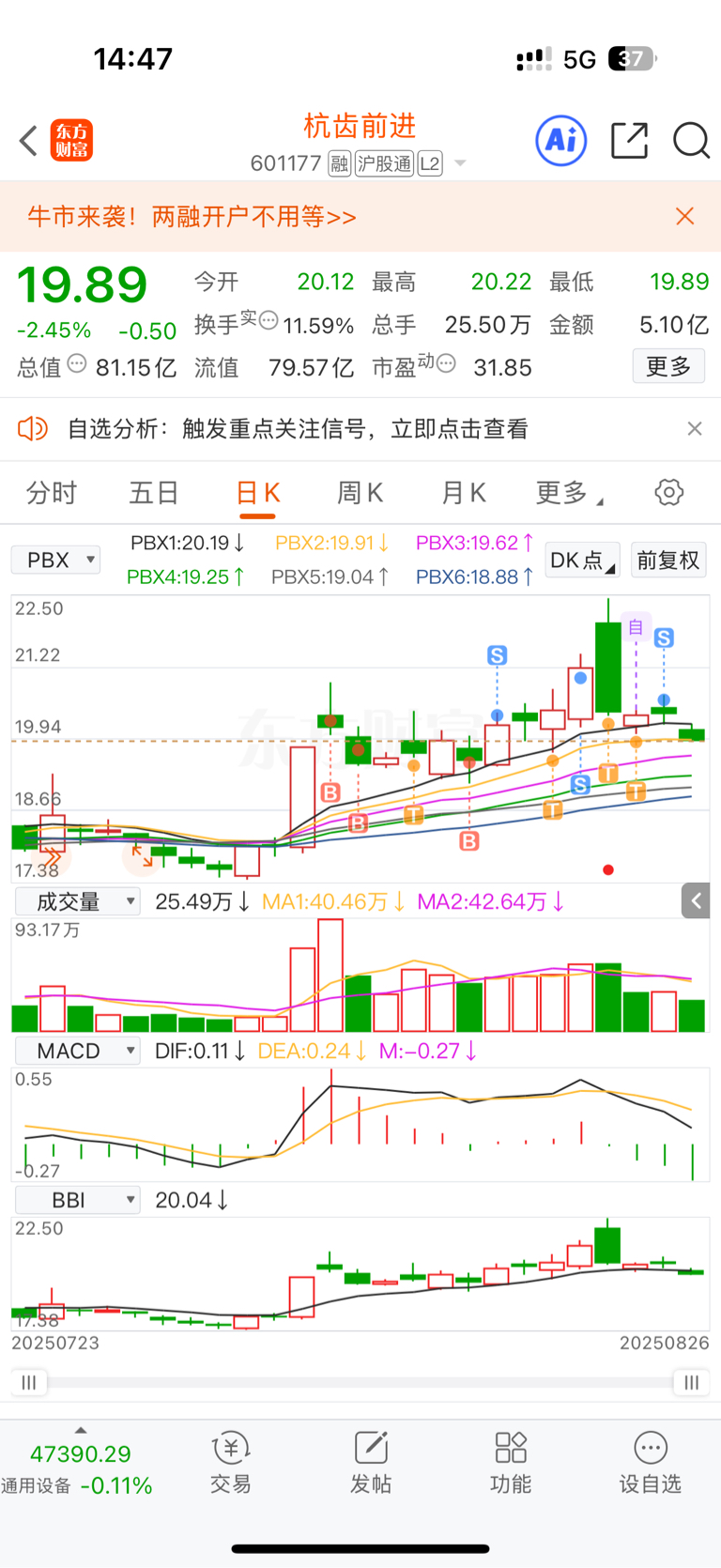Open the 交易 trade button
This screenshot has height=1568, width=721.
[x=230, y=1463]
